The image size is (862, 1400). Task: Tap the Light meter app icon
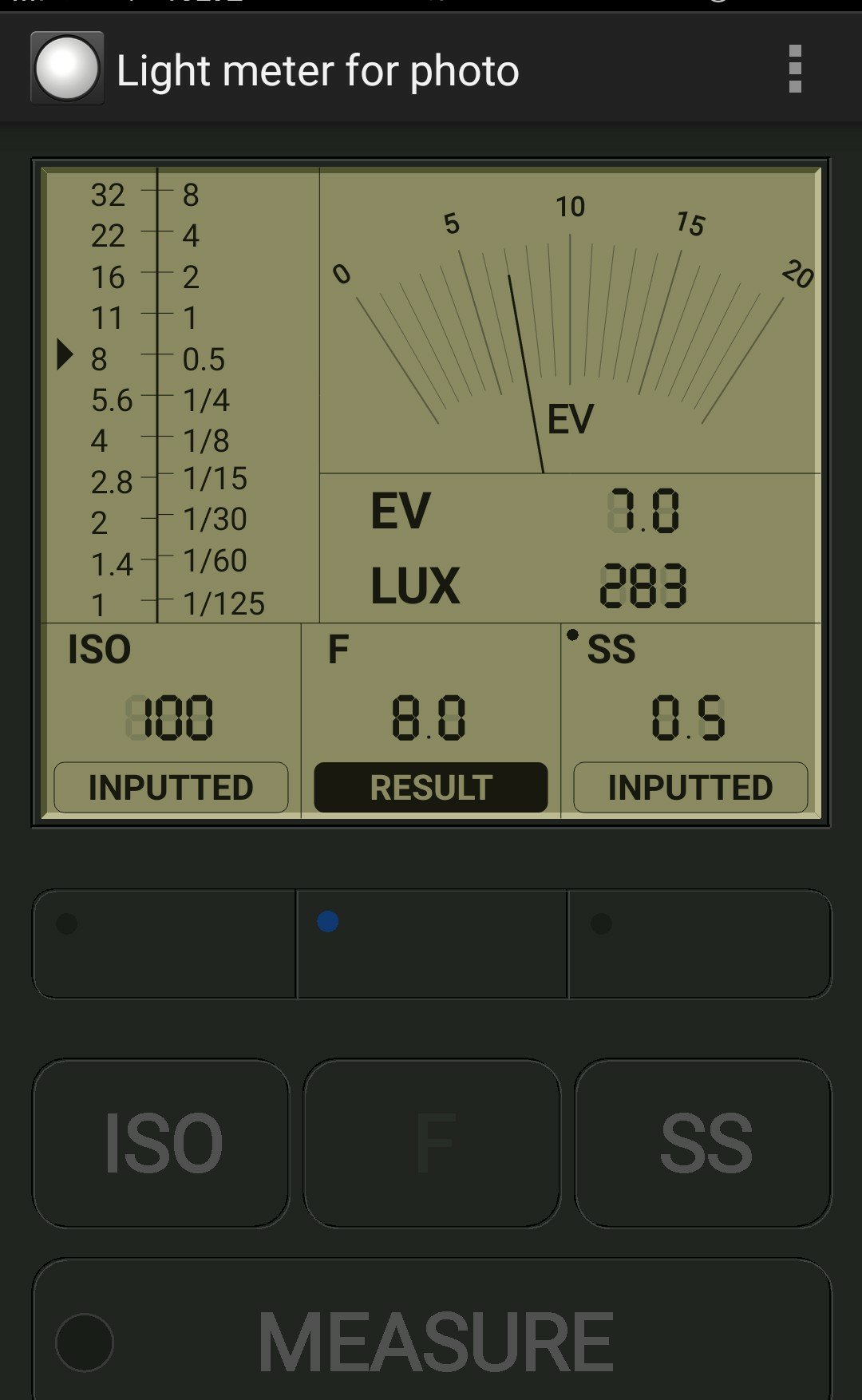click(x=67, y=69)
